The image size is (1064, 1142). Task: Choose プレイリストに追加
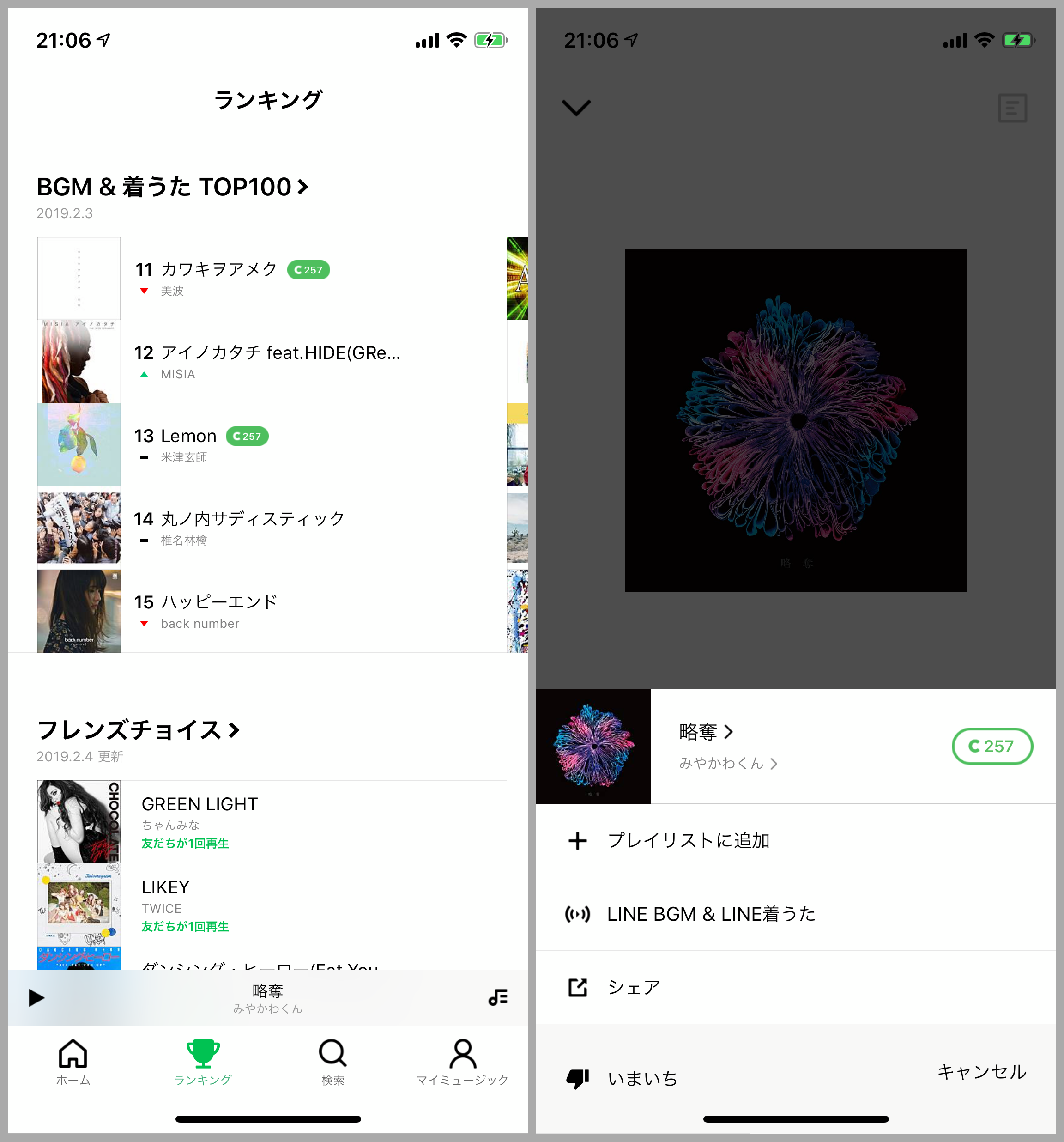(x=688, y=840)
